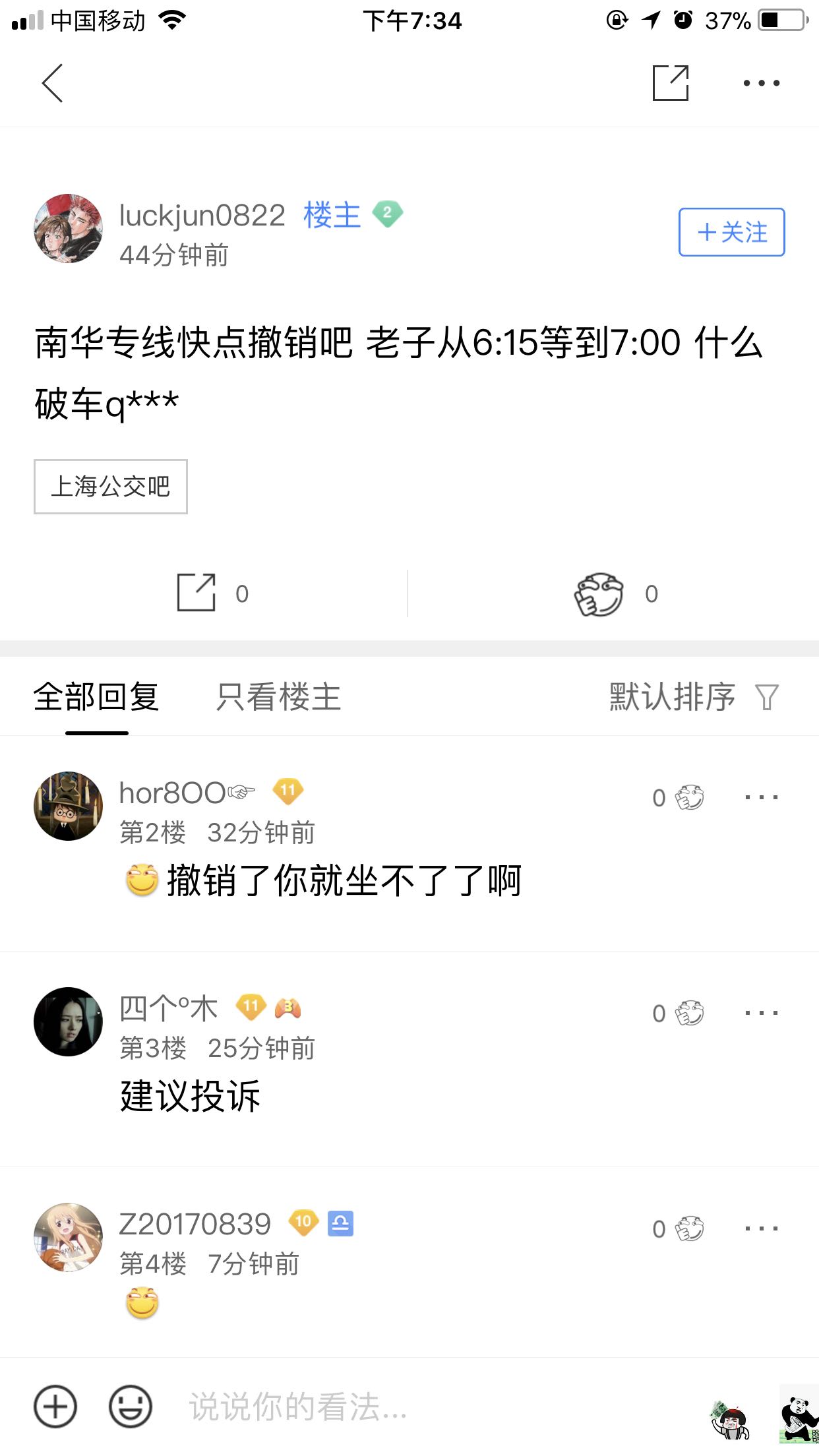819x1456 pixels.
Task: Follow luckjun0822 with 关注 button
Action: (x=731, y=232)
